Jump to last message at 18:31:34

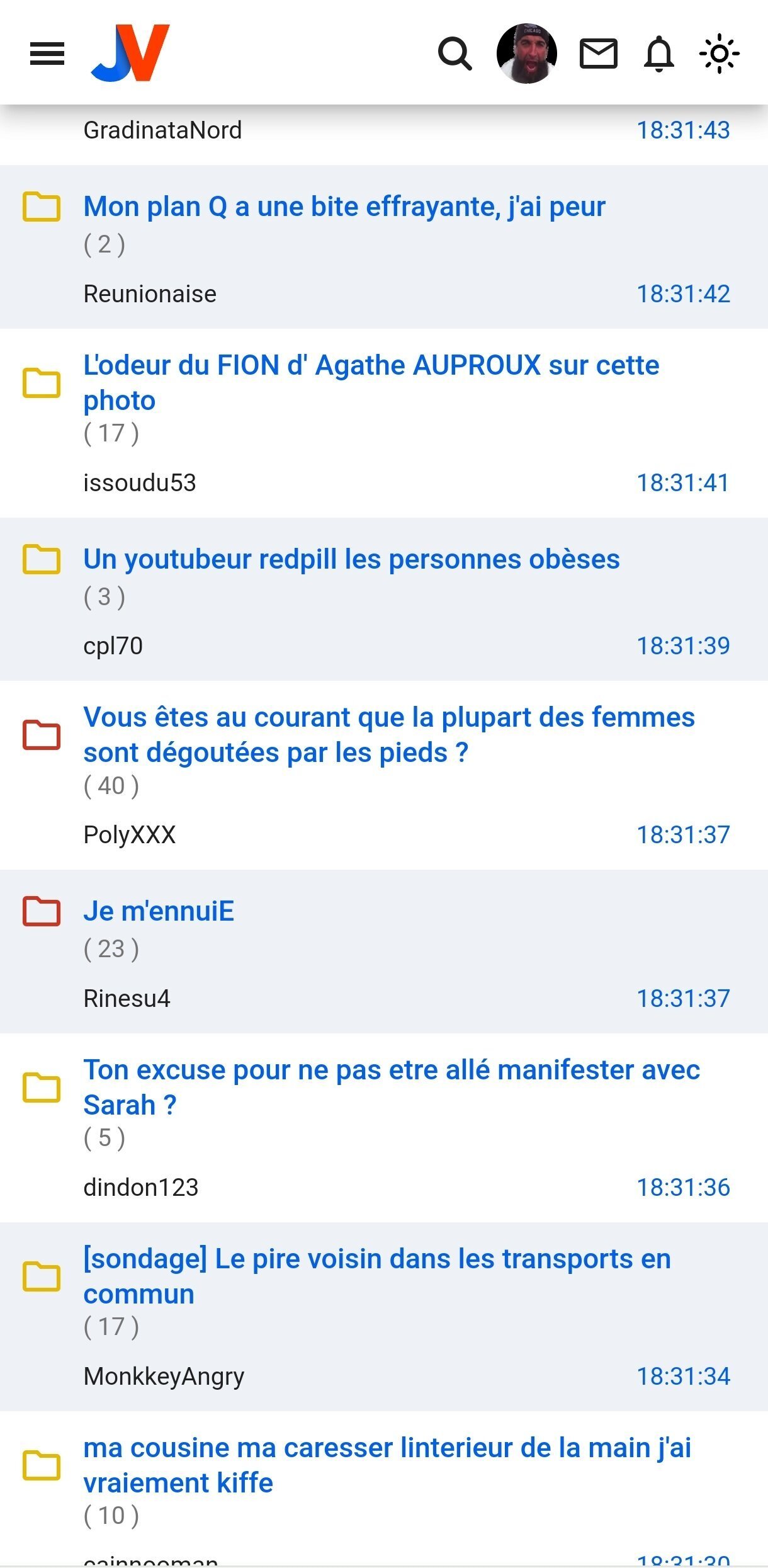click(683, 1377)
